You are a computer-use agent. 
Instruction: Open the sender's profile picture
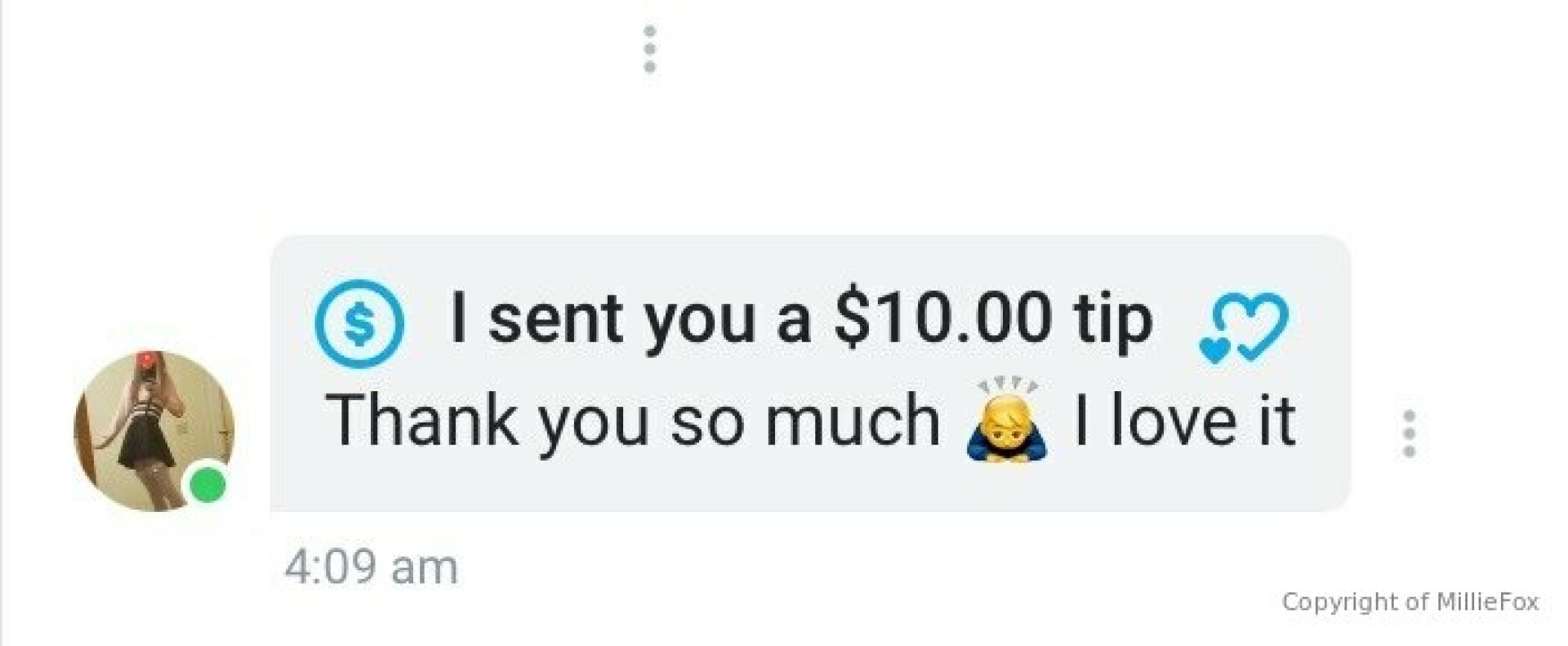point(154,431)
